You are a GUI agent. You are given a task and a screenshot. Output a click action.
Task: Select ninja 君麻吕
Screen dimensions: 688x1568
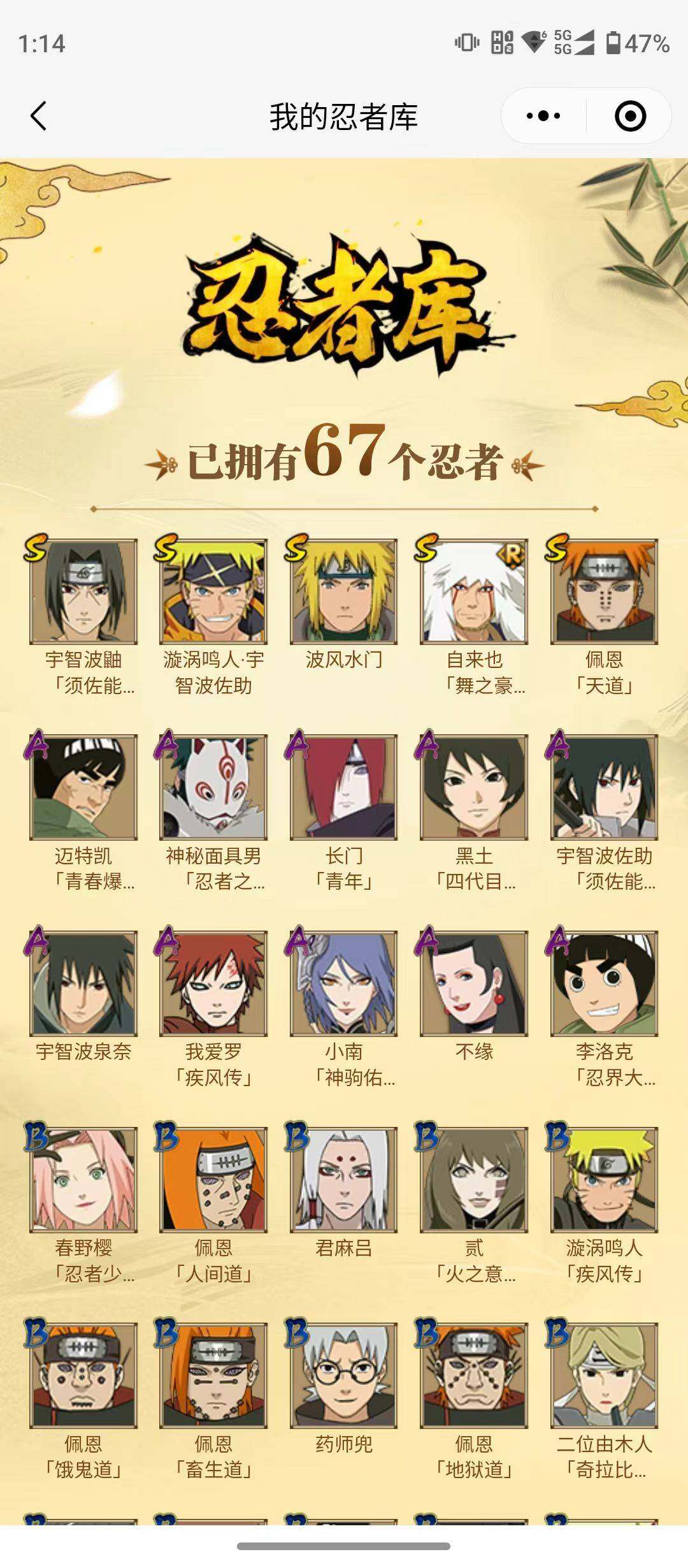343,1179
